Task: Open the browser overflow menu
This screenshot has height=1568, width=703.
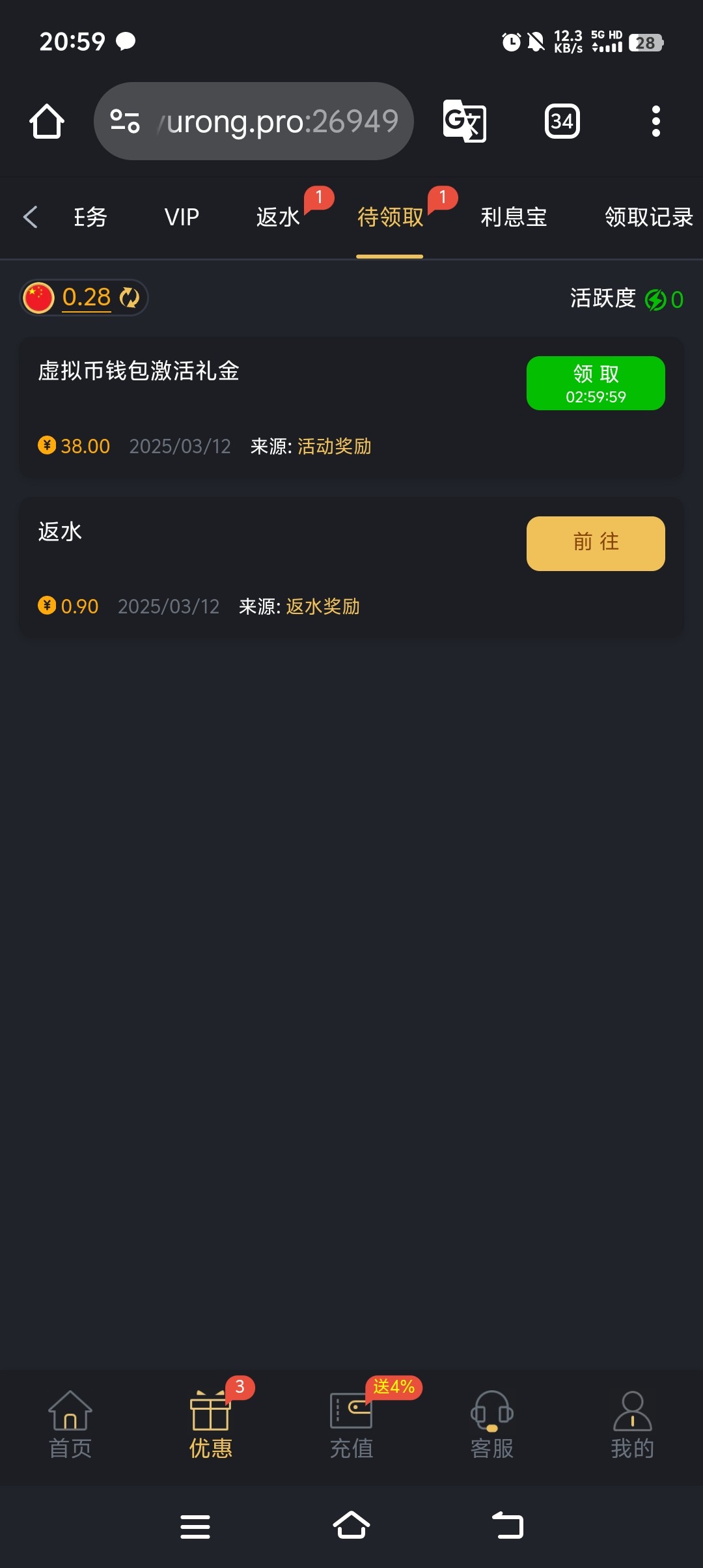Action: [655, 121]
